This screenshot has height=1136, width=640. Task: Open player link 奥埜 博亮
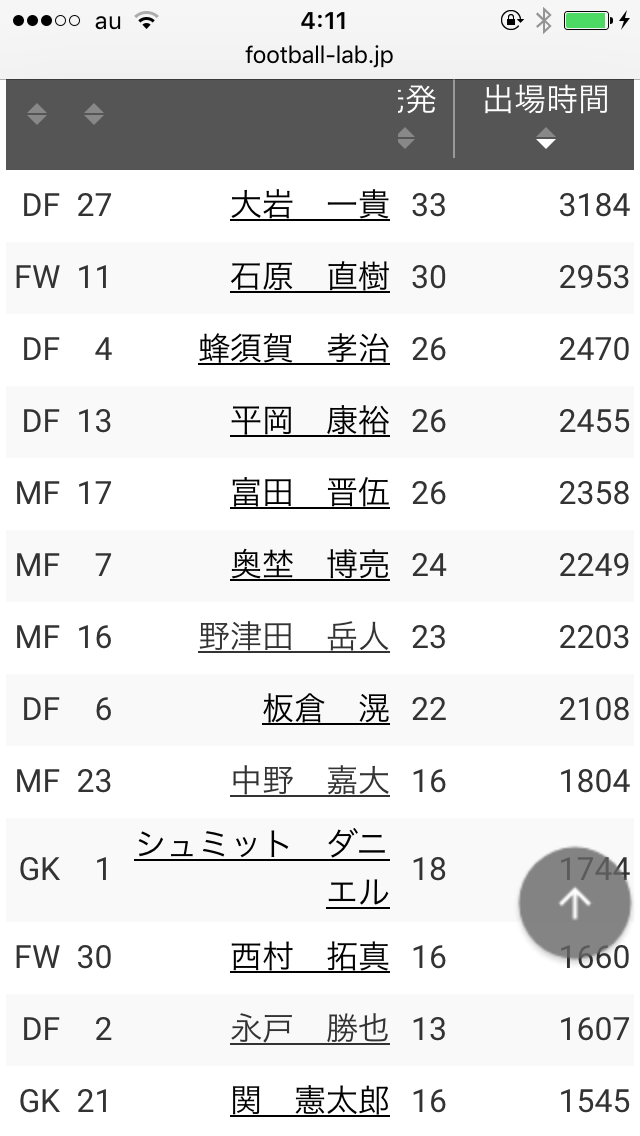pos(309,565)
